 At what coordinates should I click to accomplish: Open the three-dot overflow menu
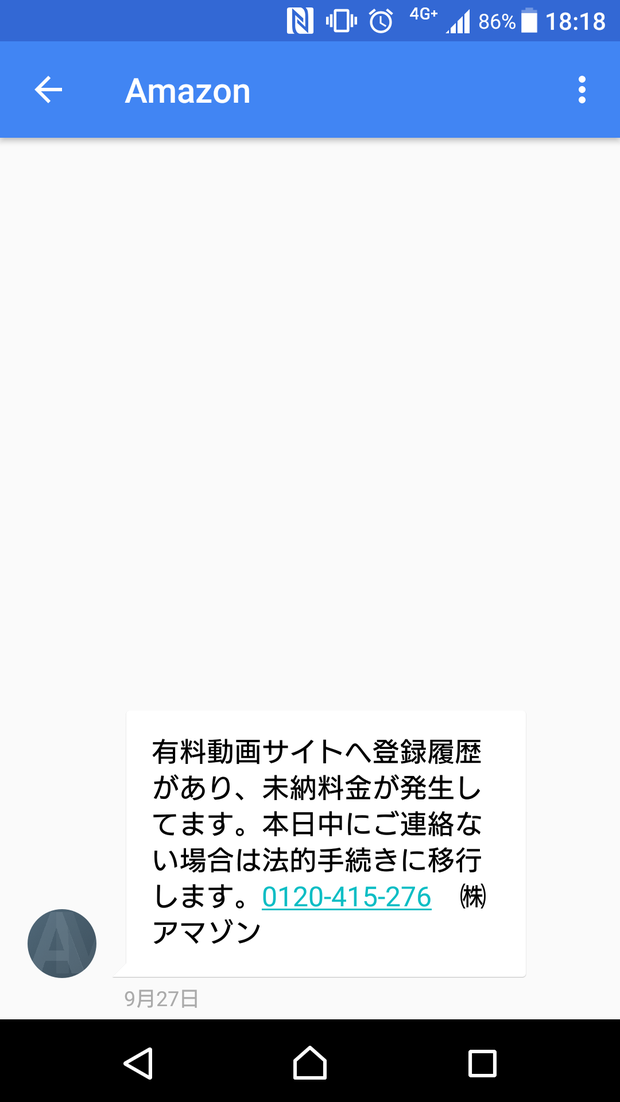(x=581, y=90)
